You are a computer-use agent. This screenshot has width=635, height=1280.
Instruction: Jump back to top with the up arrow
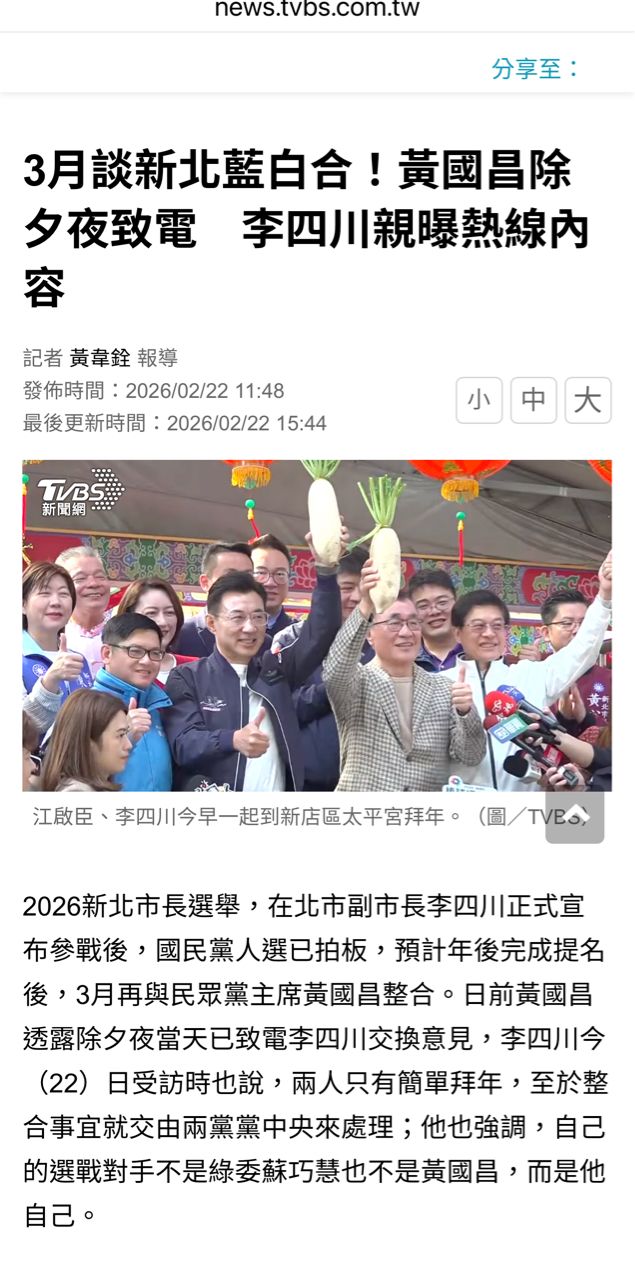tap(575, 815)
